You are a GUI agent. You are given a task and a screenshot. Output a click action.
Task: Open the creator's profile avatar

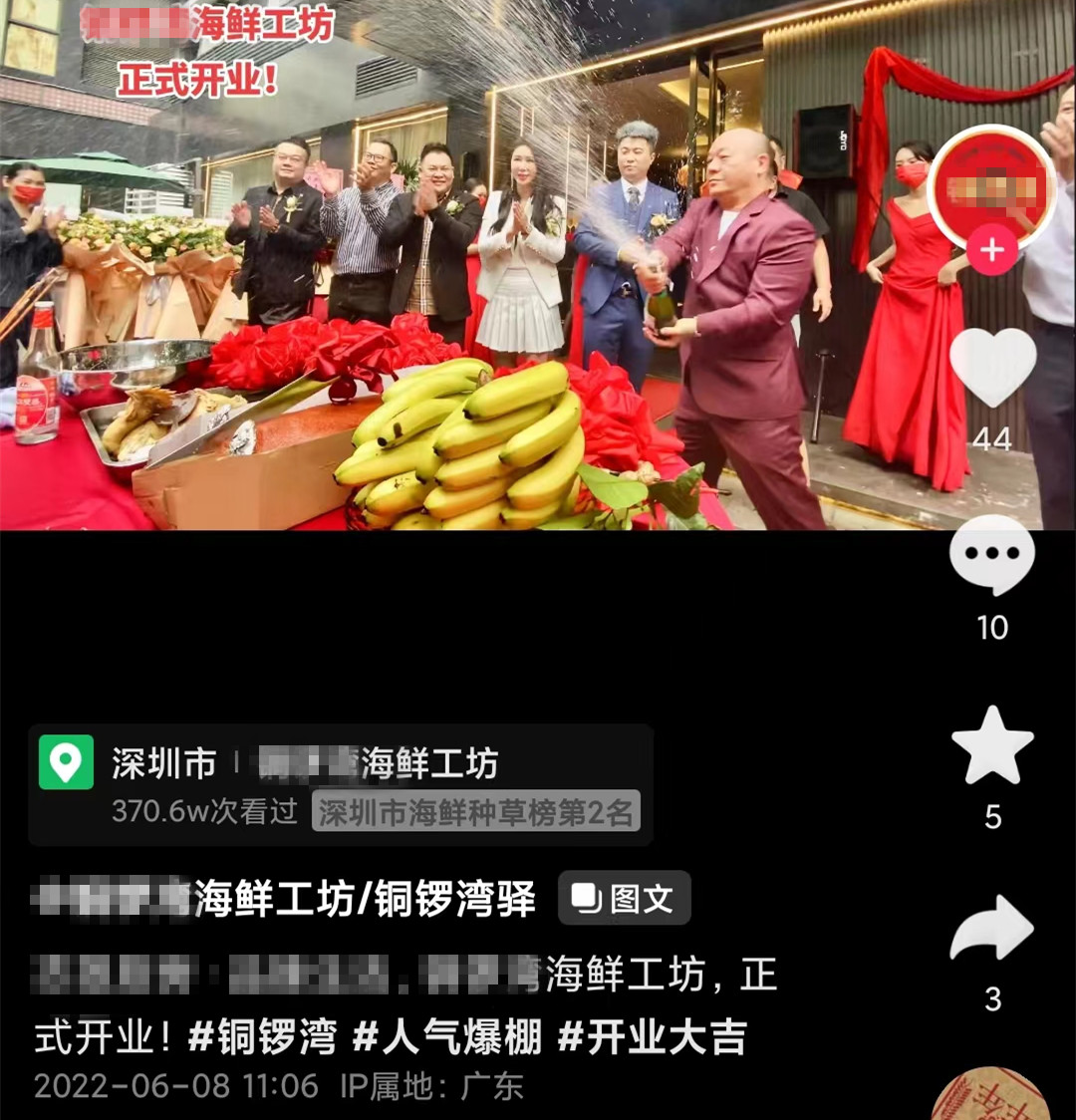(992, 187)
